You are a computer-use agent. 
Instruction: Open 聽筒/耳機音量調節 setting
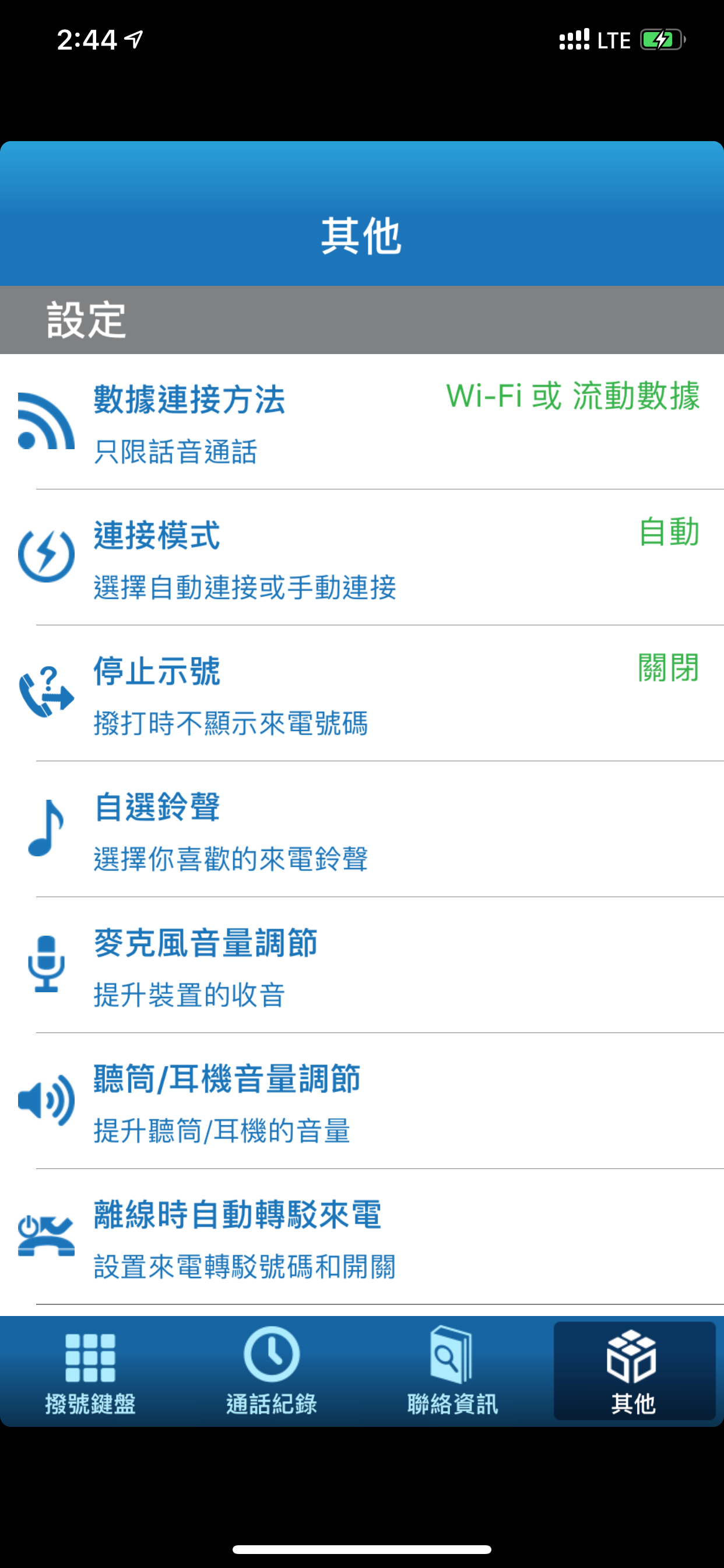[362, 1101]
